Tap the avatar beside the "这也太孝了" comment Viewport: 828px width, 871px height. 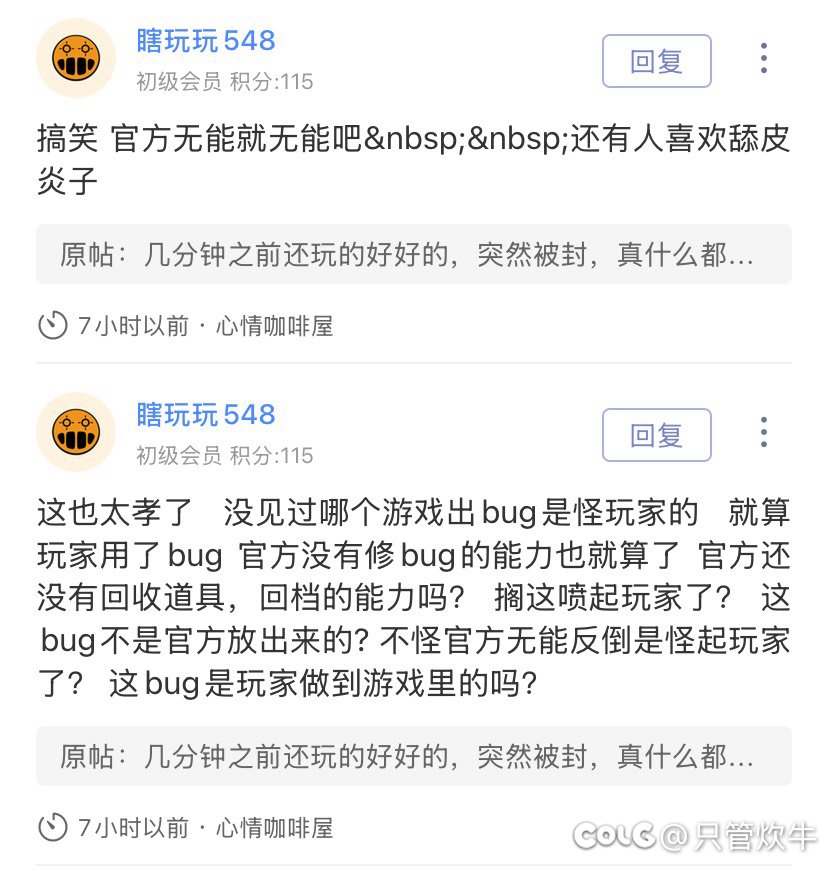coord(76,432)
